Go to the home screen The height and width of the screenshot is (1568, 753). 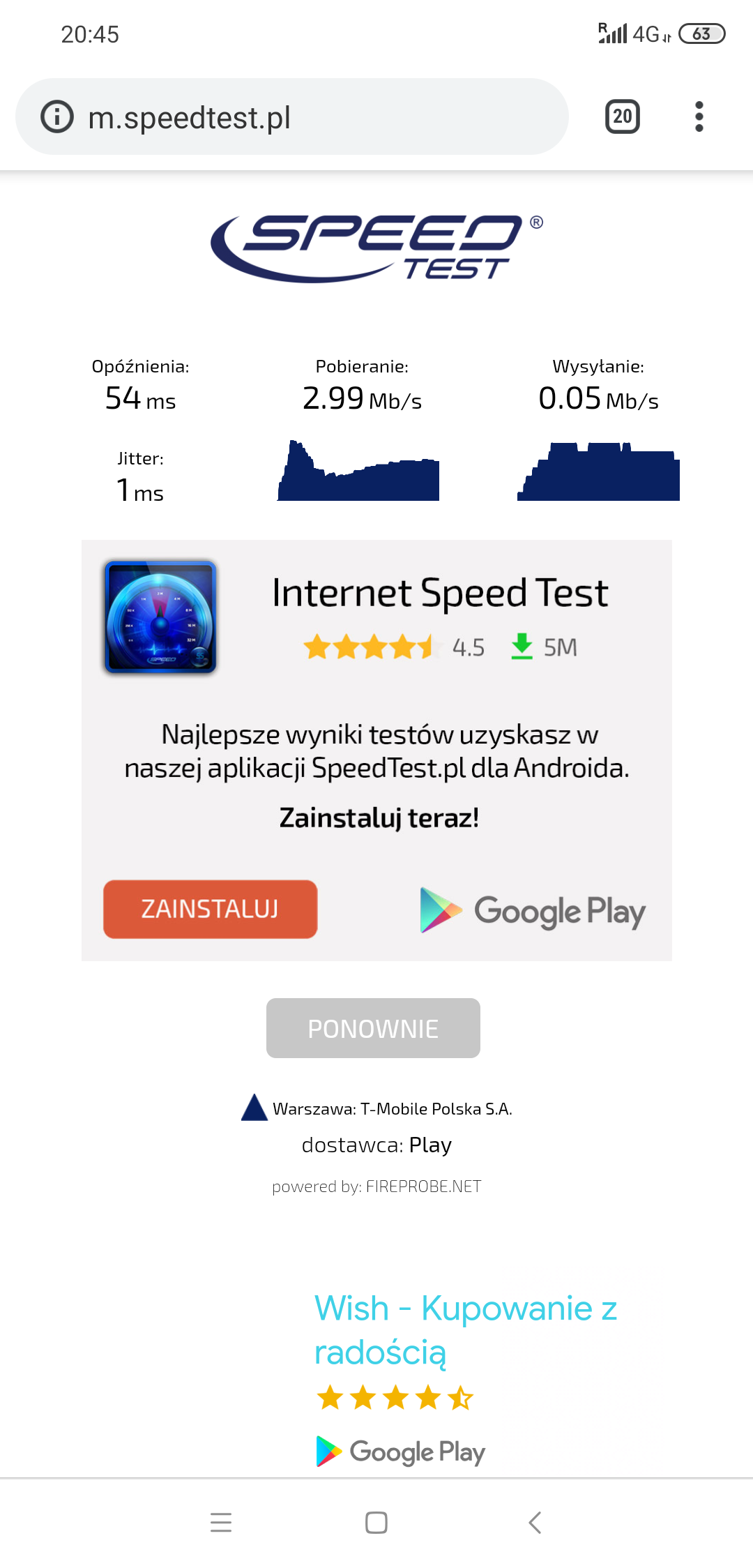tap(376, 1522)
